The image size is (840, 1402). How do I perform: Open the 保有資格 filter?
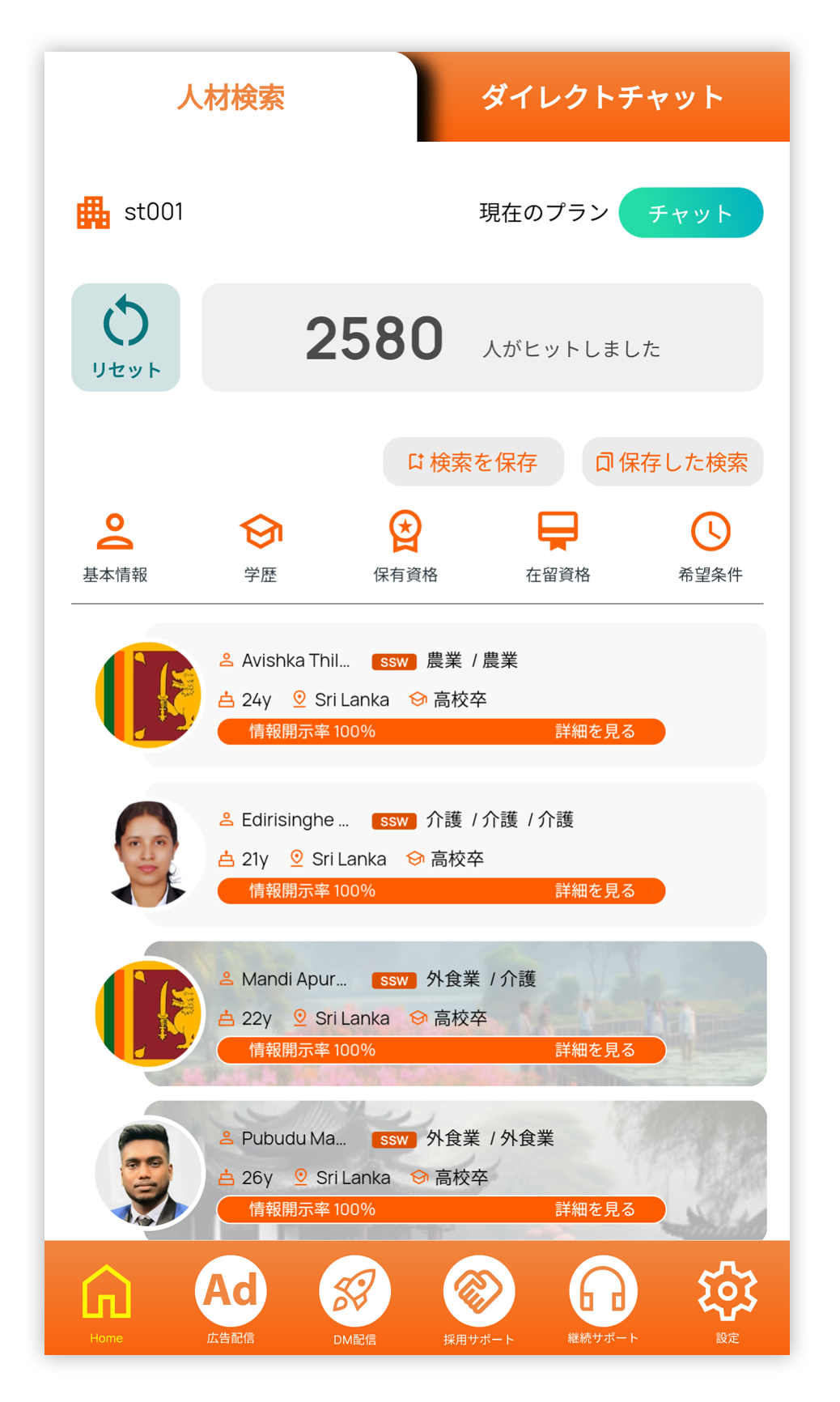tap(405, 547)
